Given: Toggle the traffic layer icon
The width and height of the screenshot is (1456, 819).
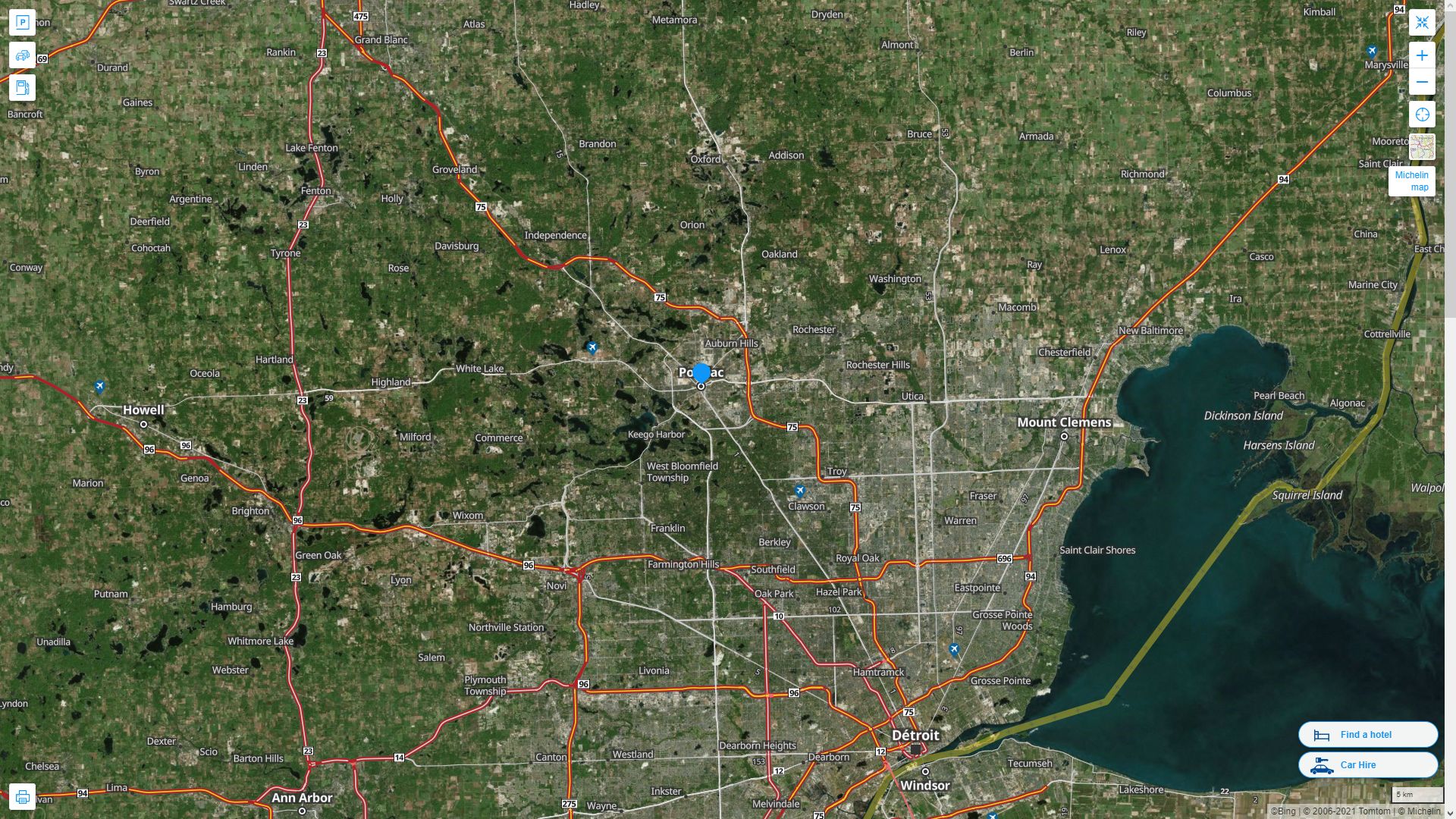Looking at the screenshot, I should pos(22,55).
